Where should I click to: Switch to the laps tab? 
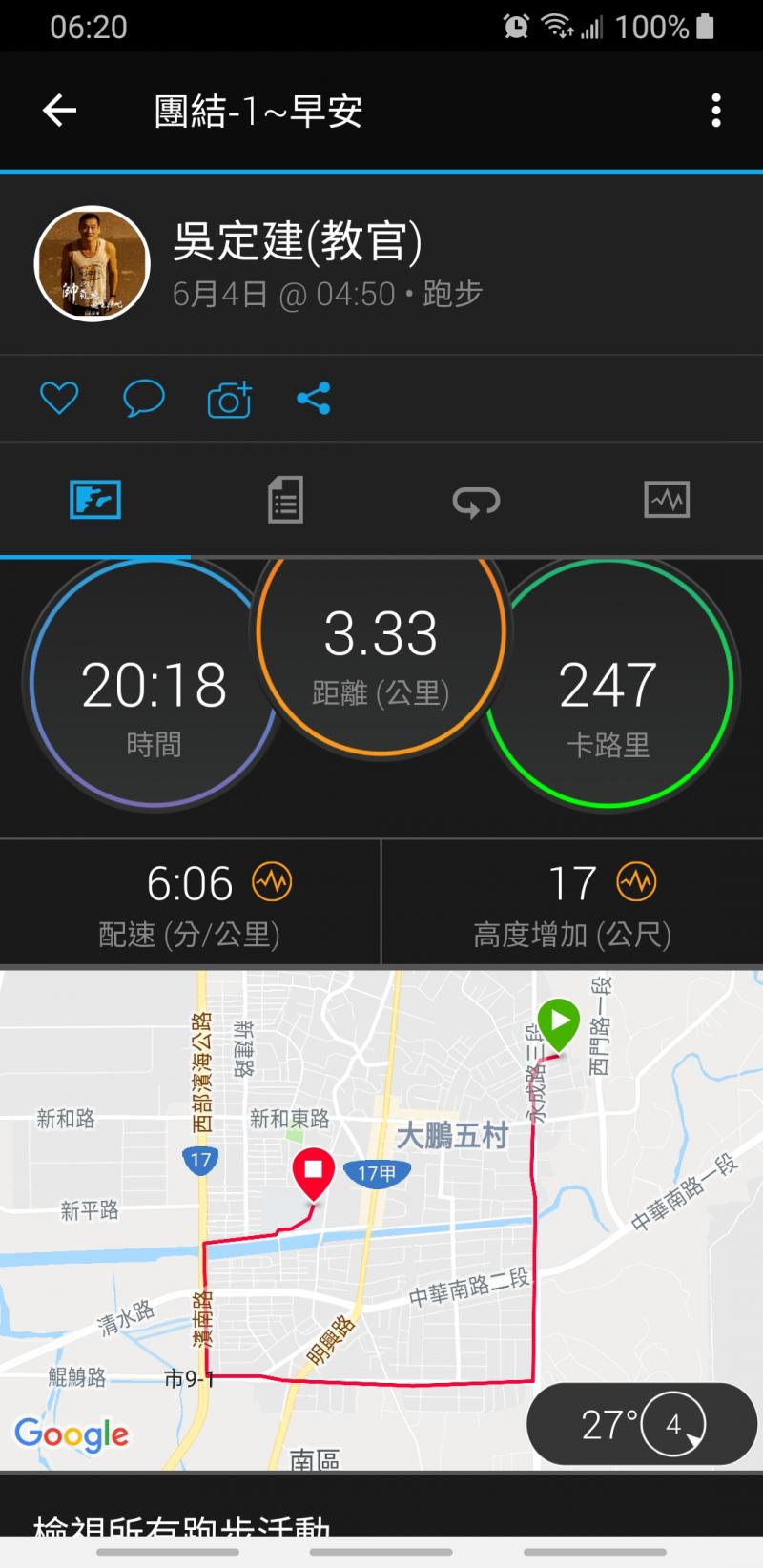476,500
